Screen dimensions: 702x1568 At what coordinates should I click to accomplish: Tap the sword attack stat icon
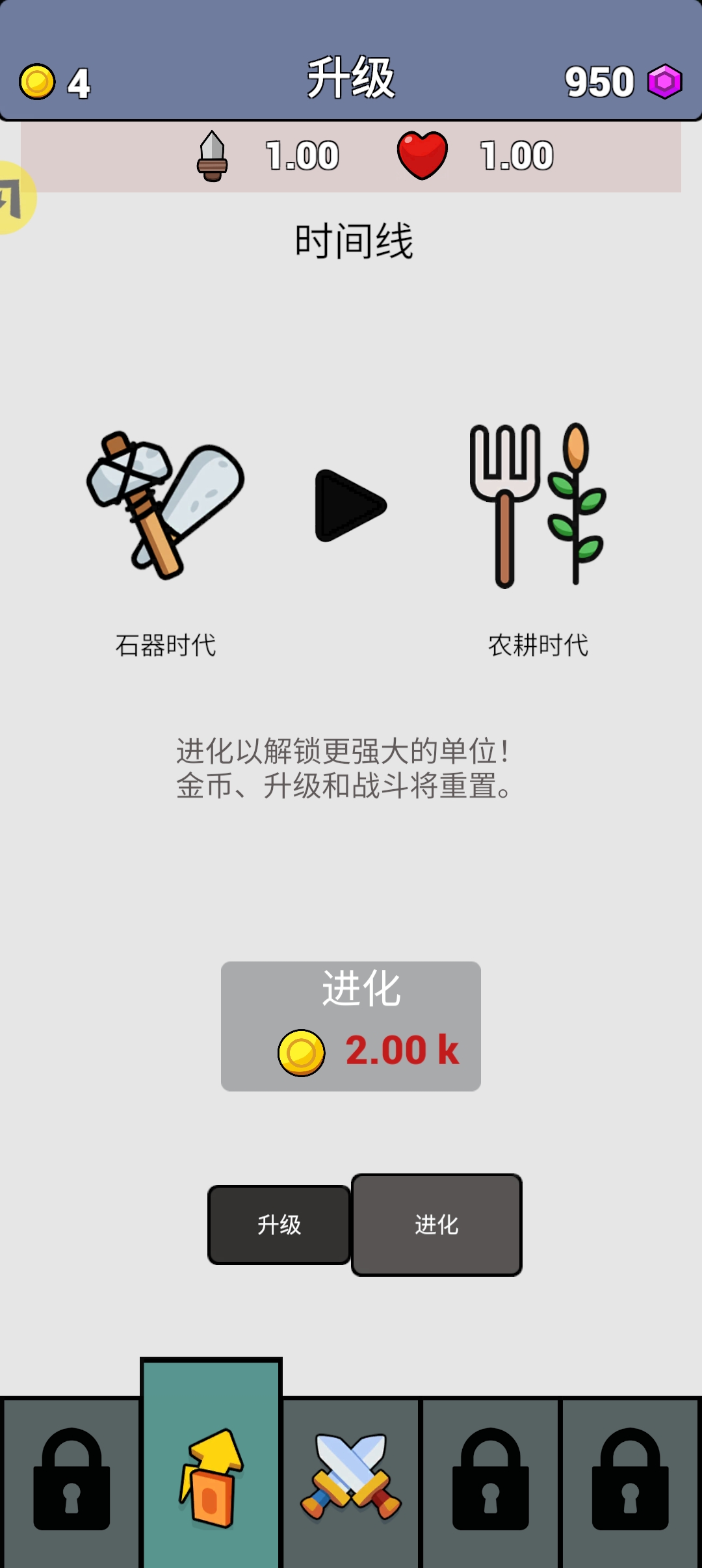[213, 156]
